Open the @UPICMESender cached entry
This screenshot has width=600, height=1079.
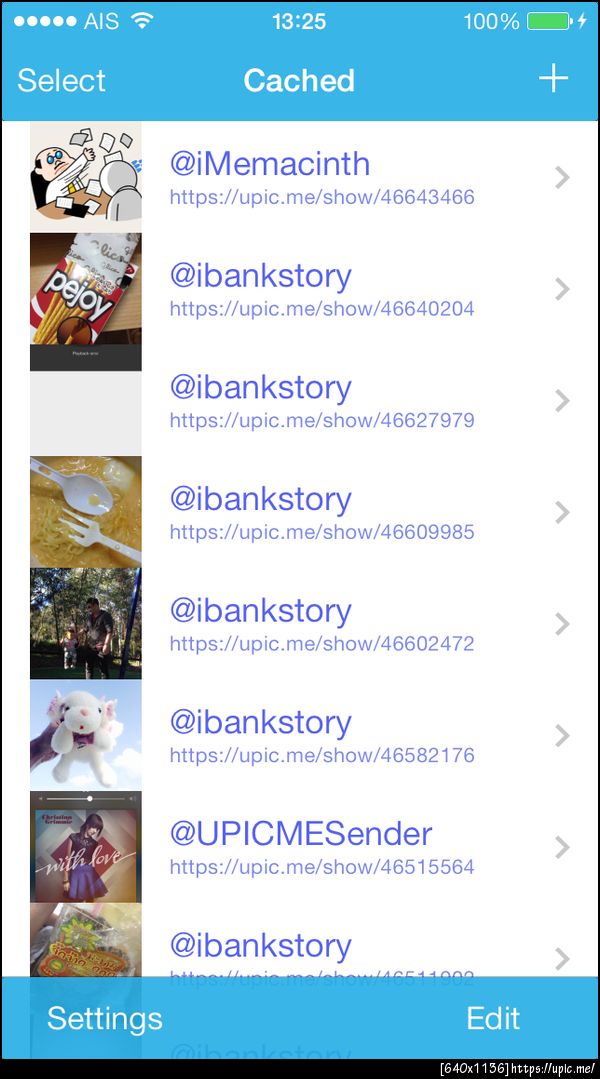[320, 847]
